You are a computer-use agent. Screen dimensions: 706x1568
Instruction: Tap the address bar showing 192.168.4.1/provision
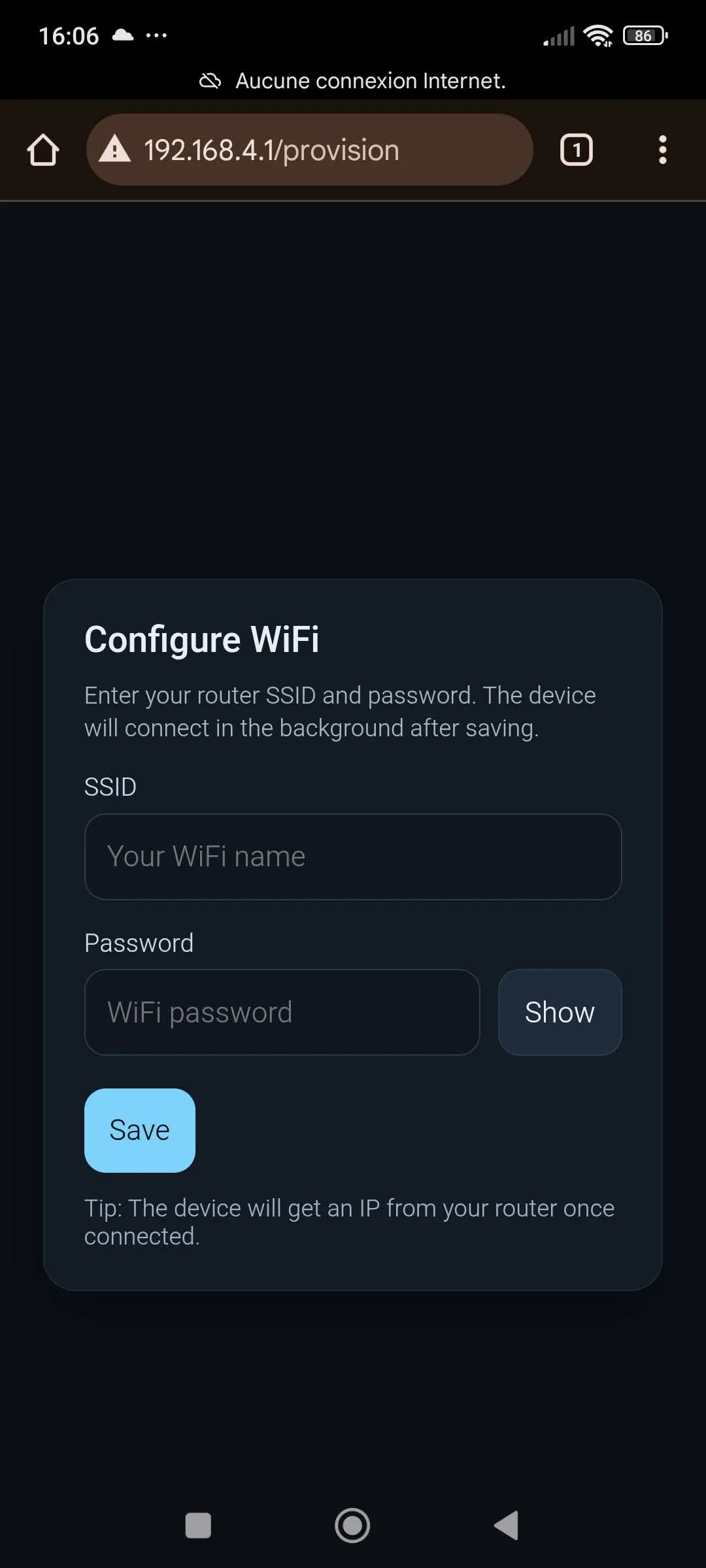[x=307, y=149]
